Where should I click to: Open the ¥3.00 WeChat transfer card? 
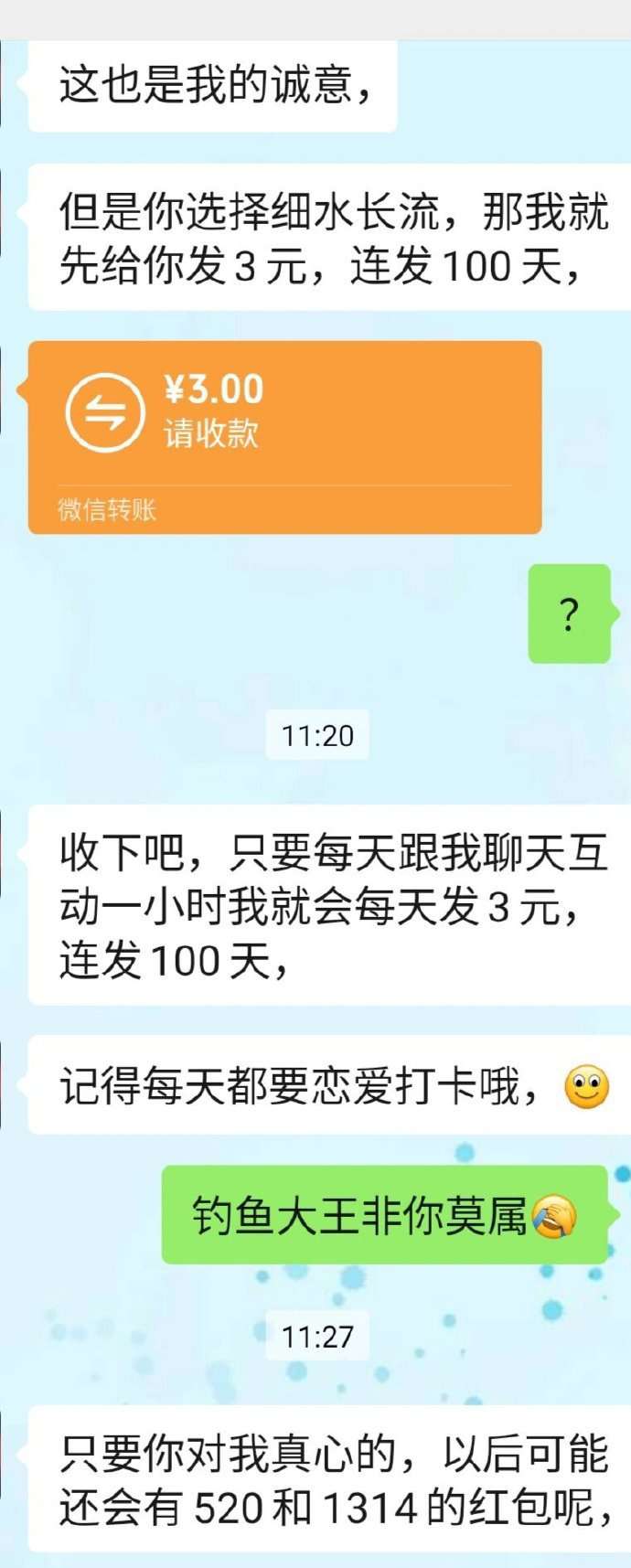click(284, 436)
